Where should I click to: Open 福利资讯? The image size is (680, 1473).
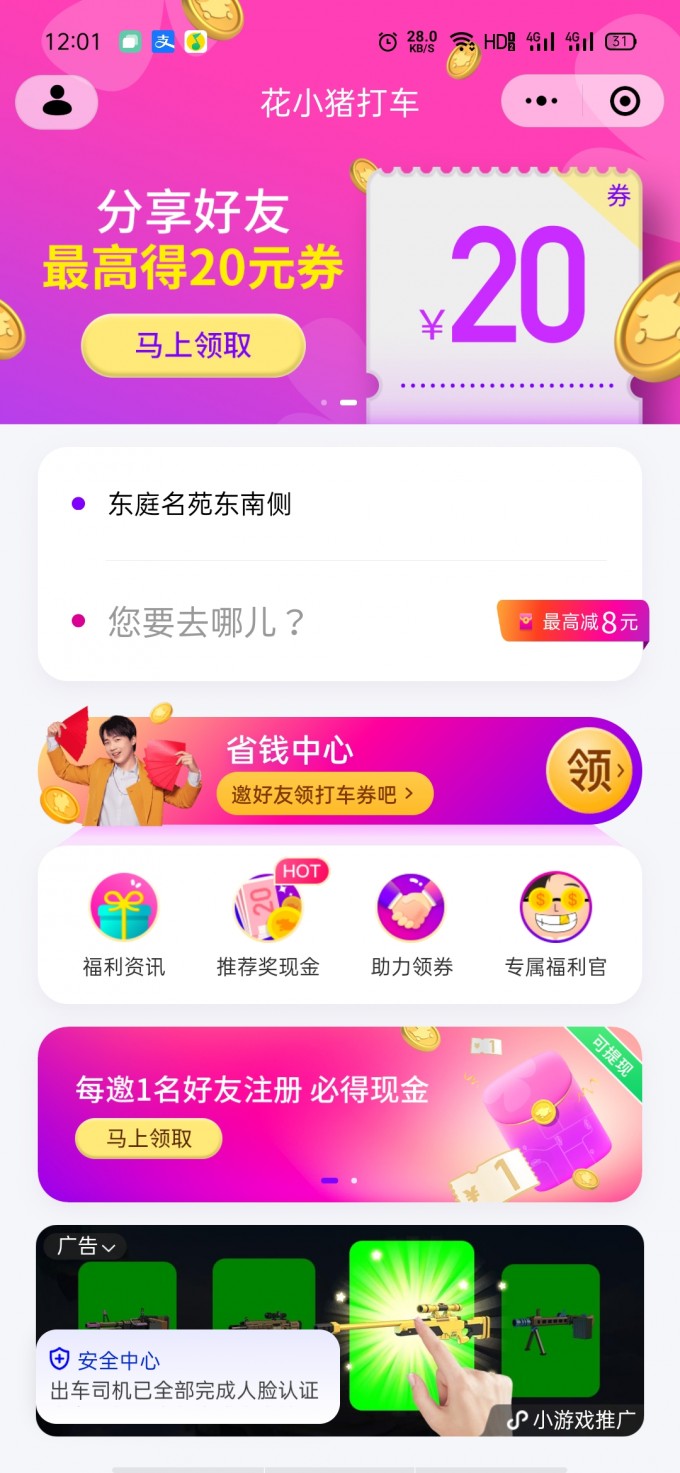(x=124, y=925)
